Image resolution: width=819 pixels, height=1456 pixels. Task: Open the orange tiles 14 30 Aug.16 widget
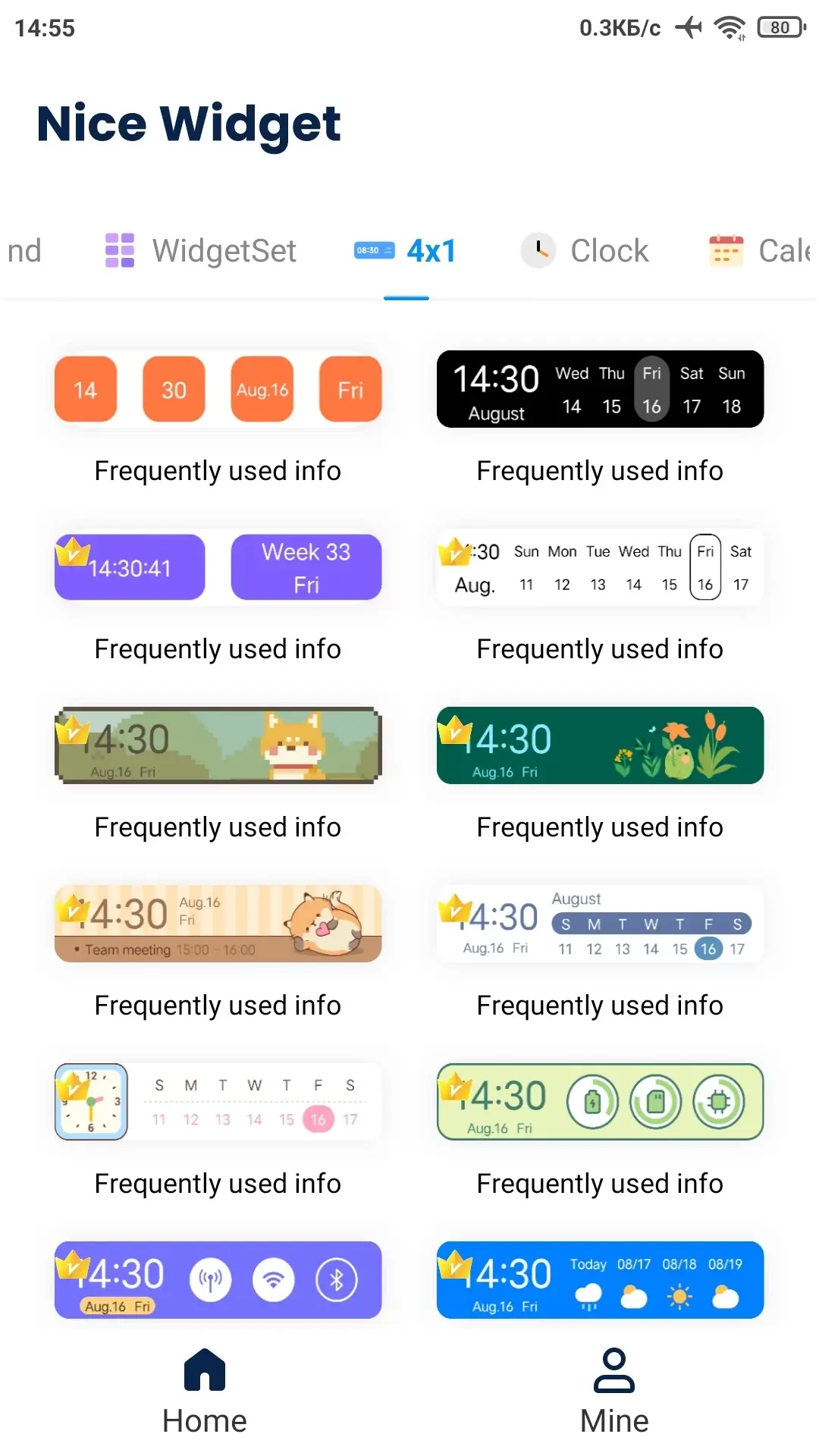pos(218,389)
